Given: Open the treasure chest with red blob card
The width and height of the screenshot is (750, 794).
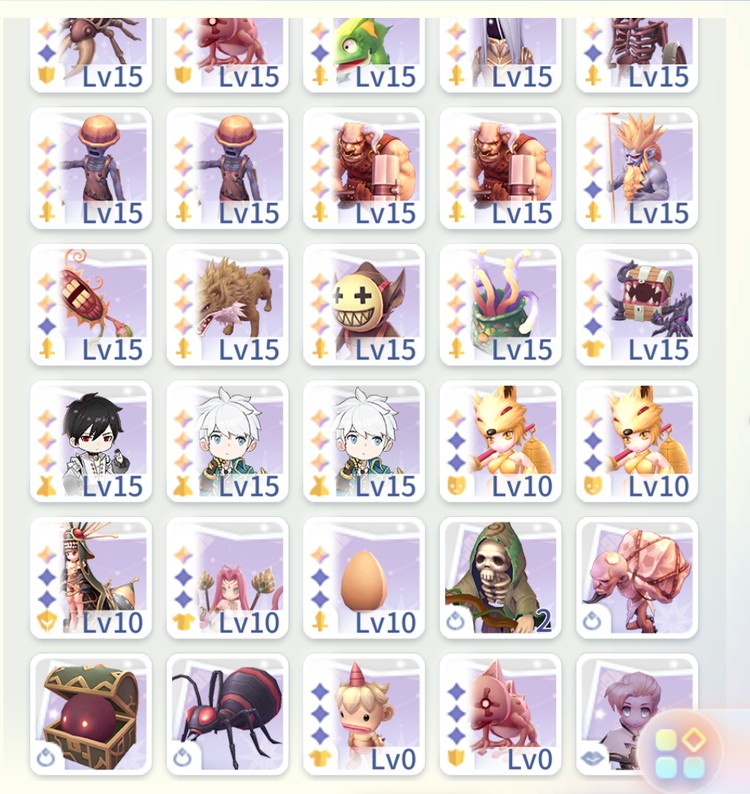Looking at the screenshot, I should point(91,714).
